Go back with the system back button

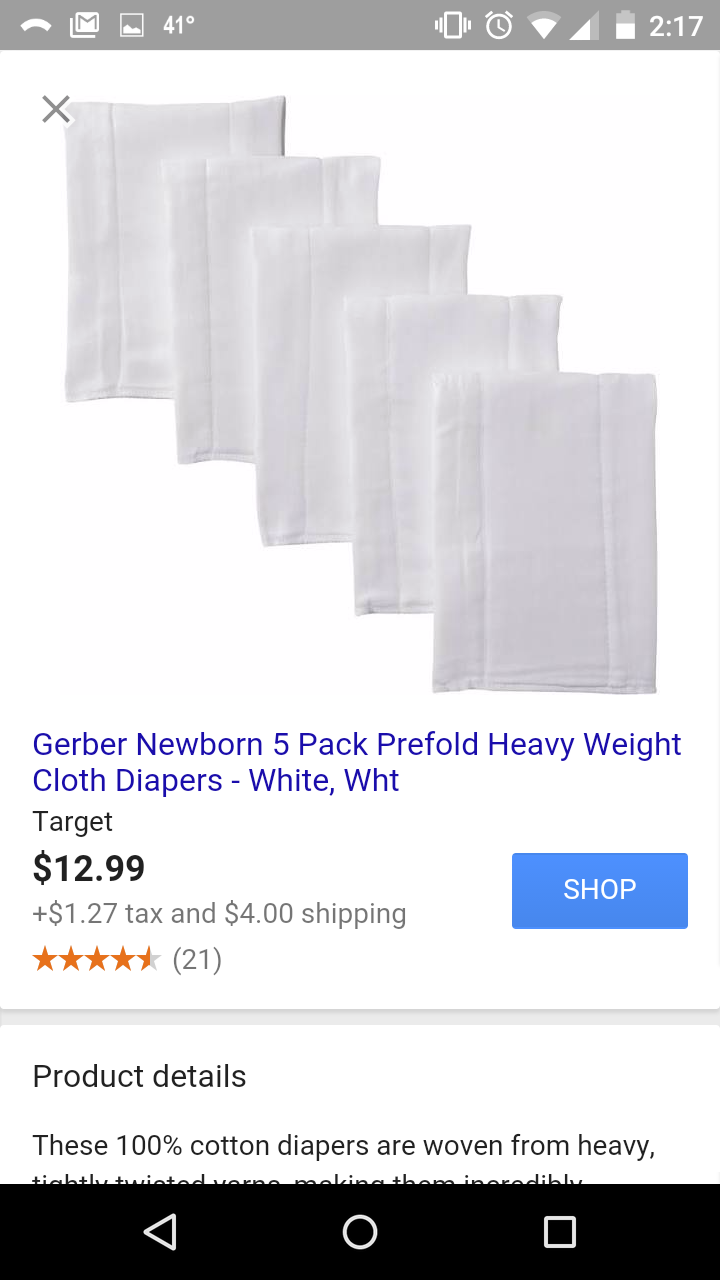160,1232
